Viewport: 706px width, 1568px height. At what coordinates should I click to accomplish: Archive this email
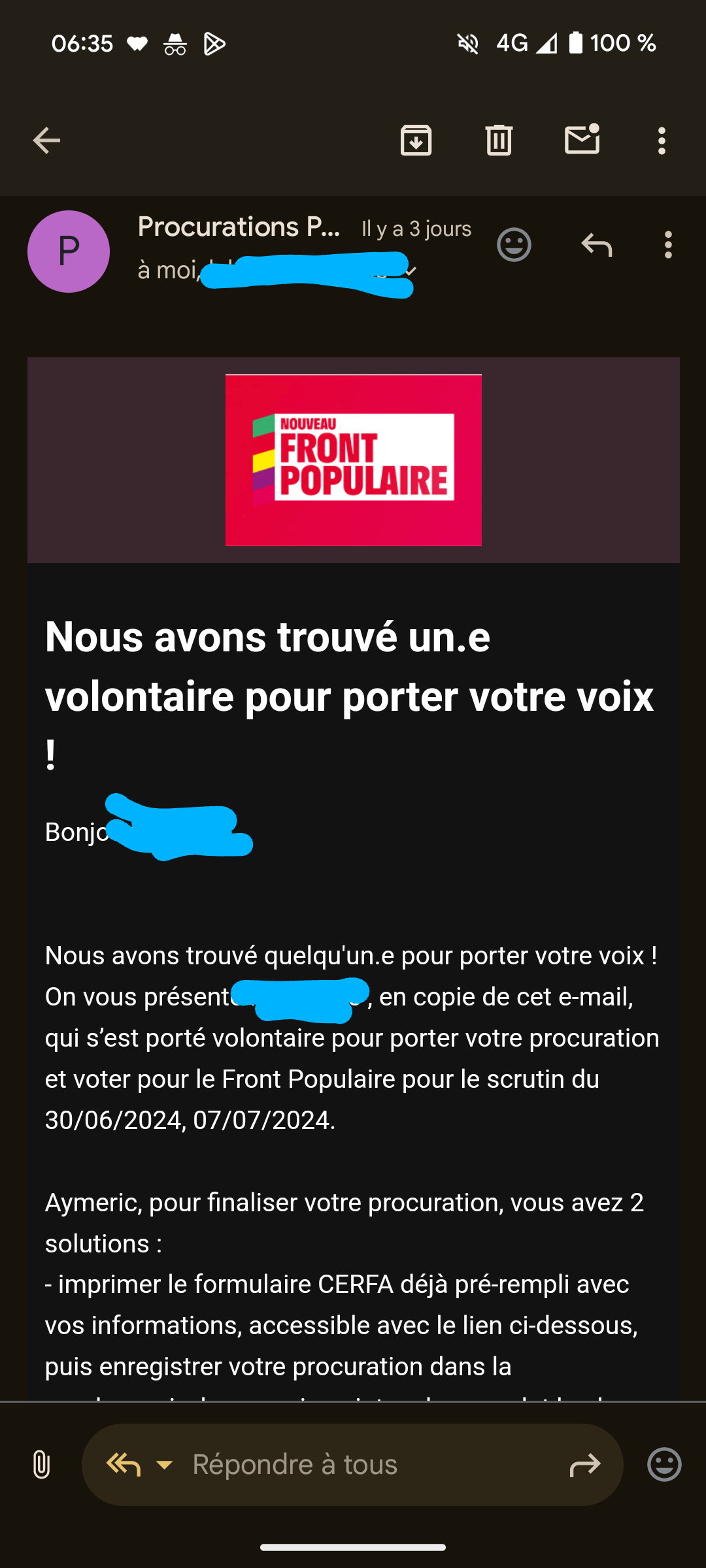(416, 140)
